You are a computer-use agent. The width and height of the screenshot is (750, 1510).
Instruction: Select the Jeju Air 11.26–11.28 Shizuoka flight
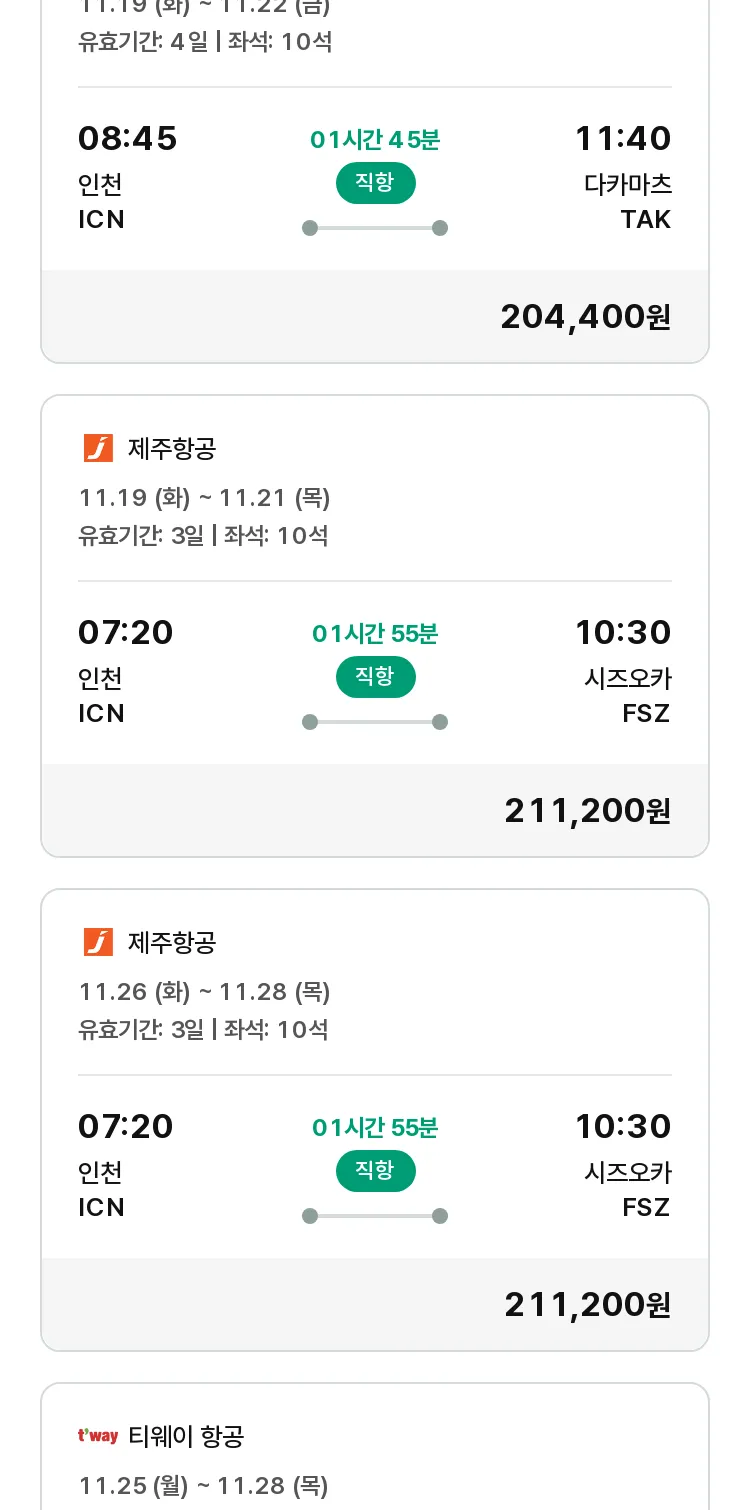(375, 1120)
